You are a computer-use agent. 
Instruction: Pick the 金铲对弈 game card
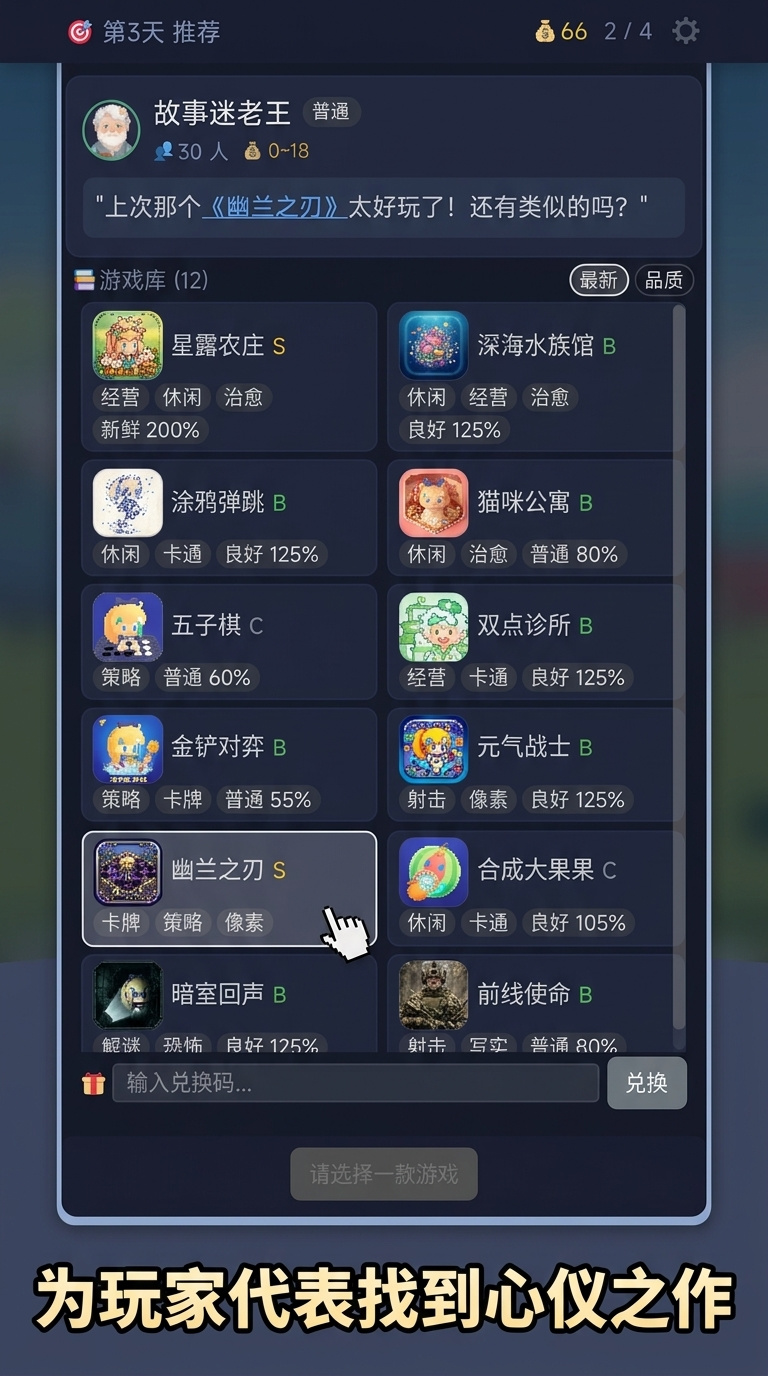[x=229, y=764]
